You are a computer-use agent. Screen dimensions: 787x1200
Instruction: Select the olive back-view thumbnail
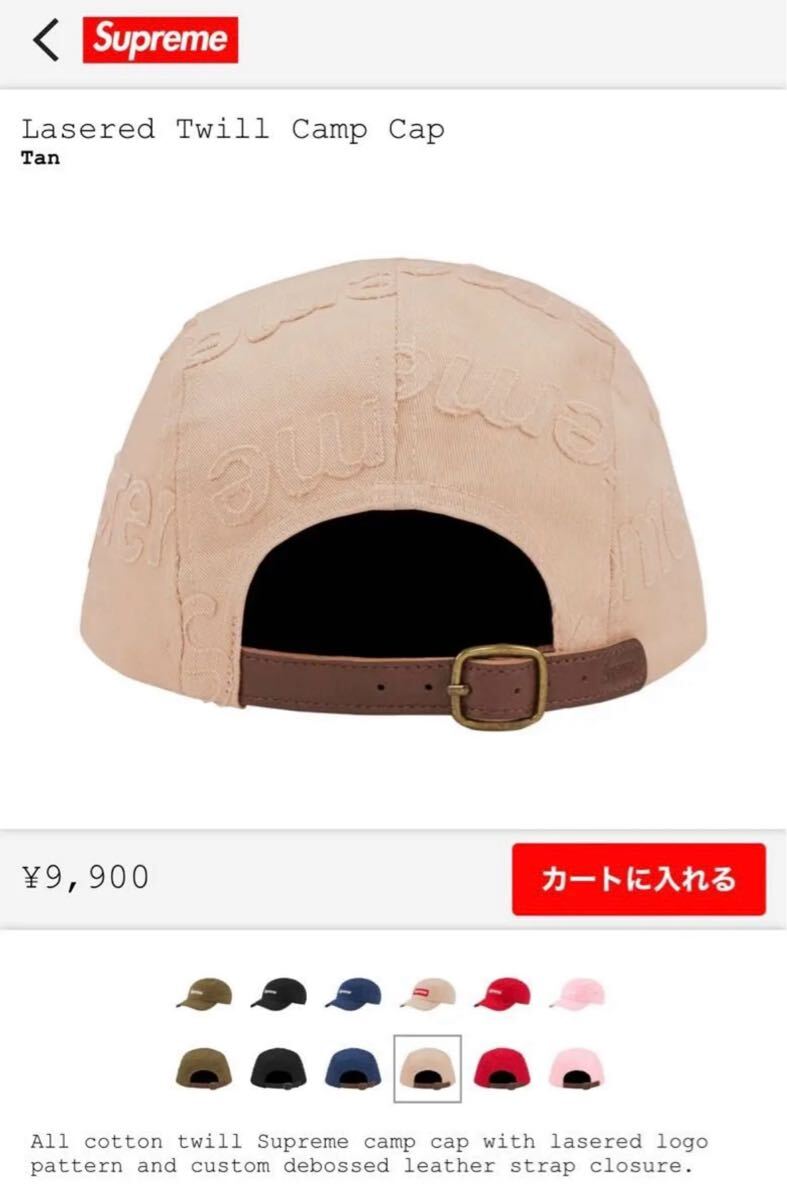click(203, 1069)
